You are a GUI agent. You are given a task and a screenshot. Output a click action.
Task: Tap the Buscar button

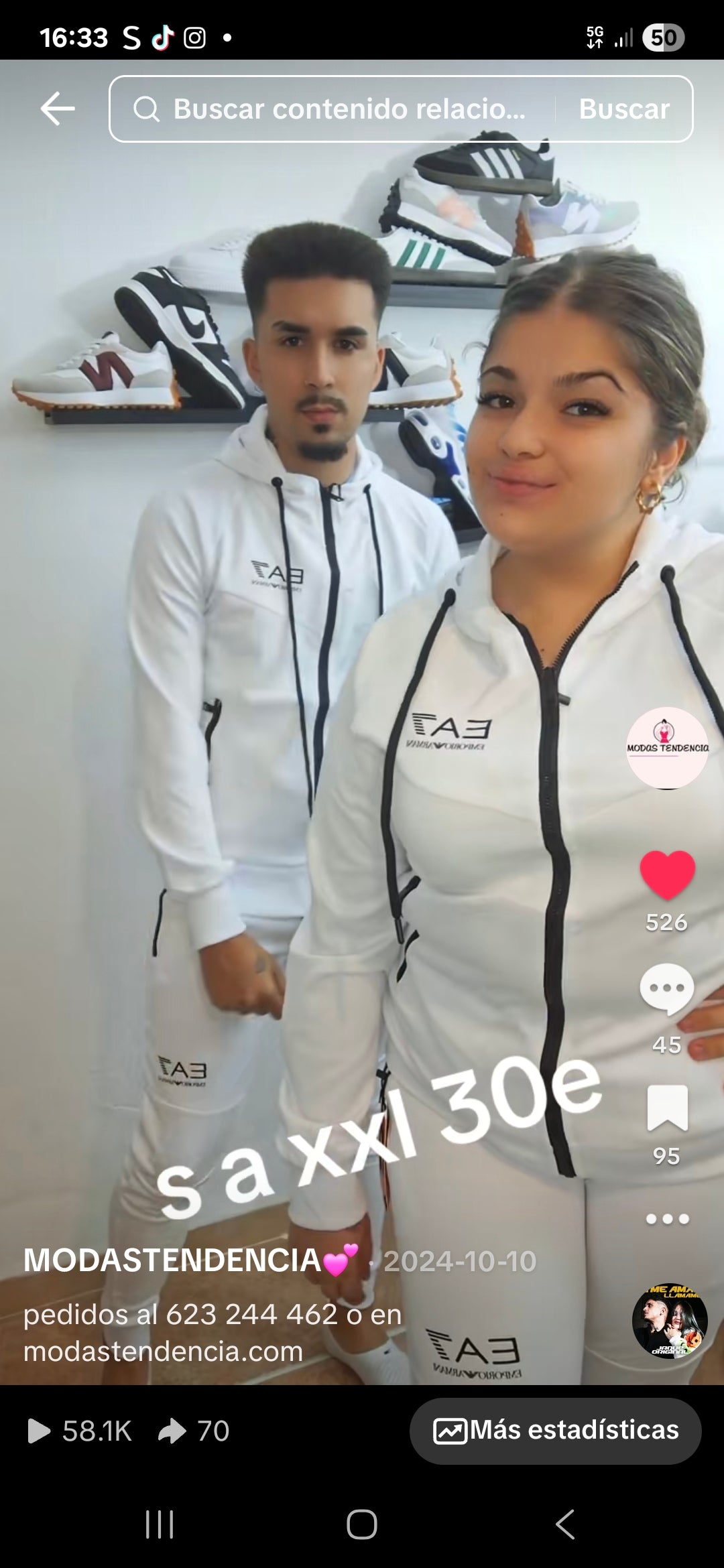tap(623, 109)
